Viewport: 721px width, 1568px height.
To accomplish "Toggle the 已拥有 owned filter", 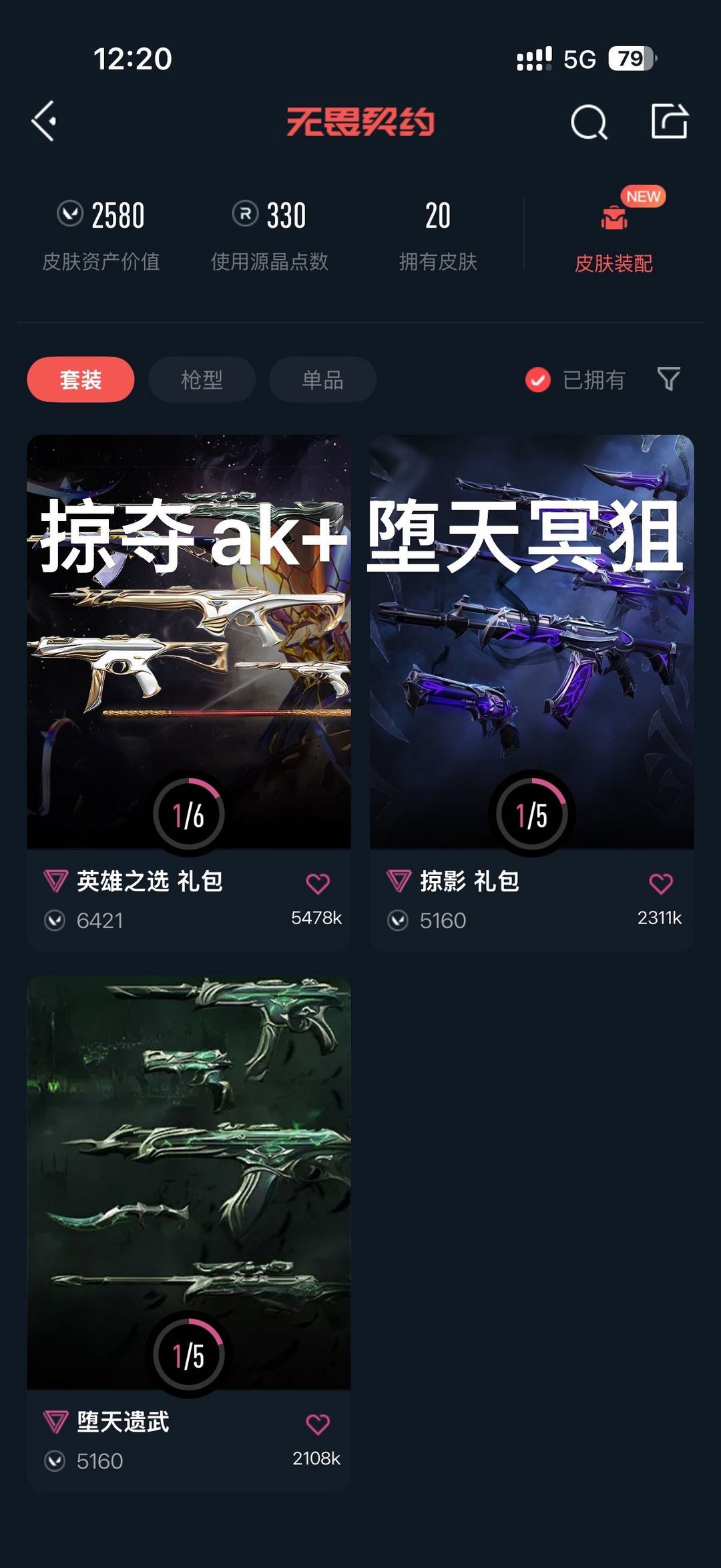I will 539,379.
